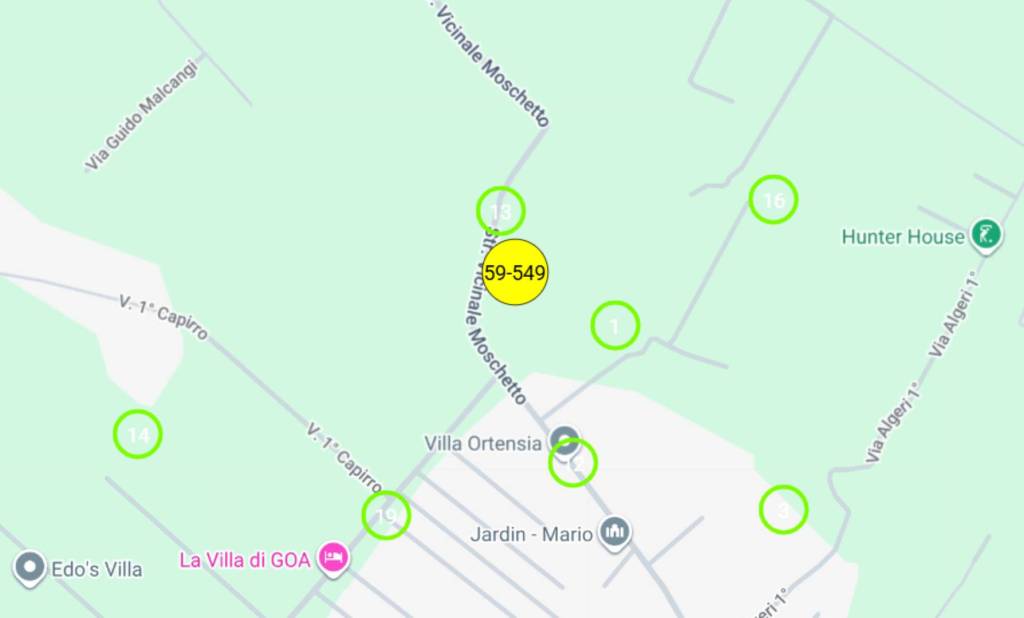Open the Jardin - Mario place pin
1024x618 pixels.
614,532
